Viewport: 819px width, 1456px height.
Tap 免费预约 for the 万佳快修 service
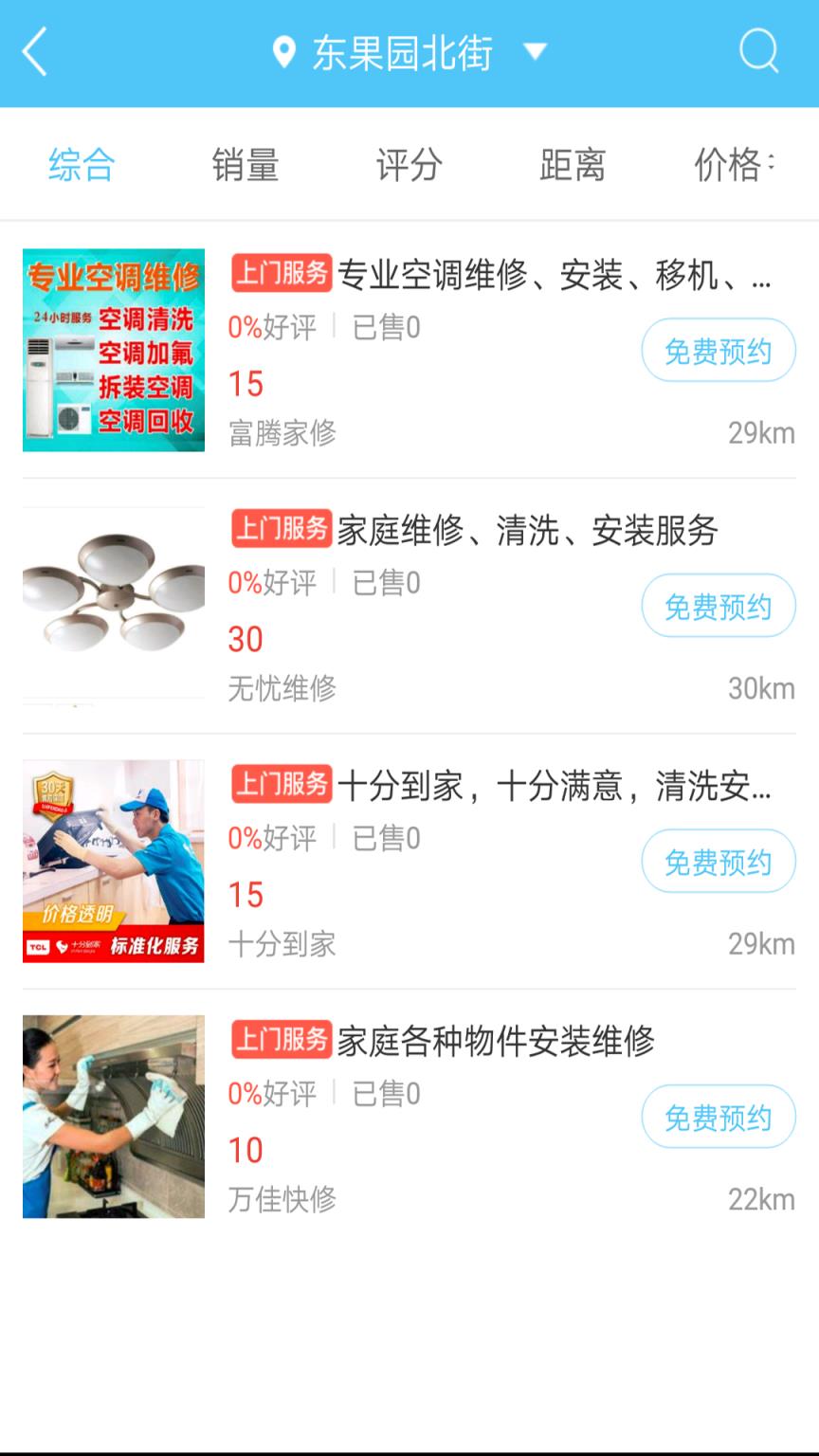(719, 1117)
